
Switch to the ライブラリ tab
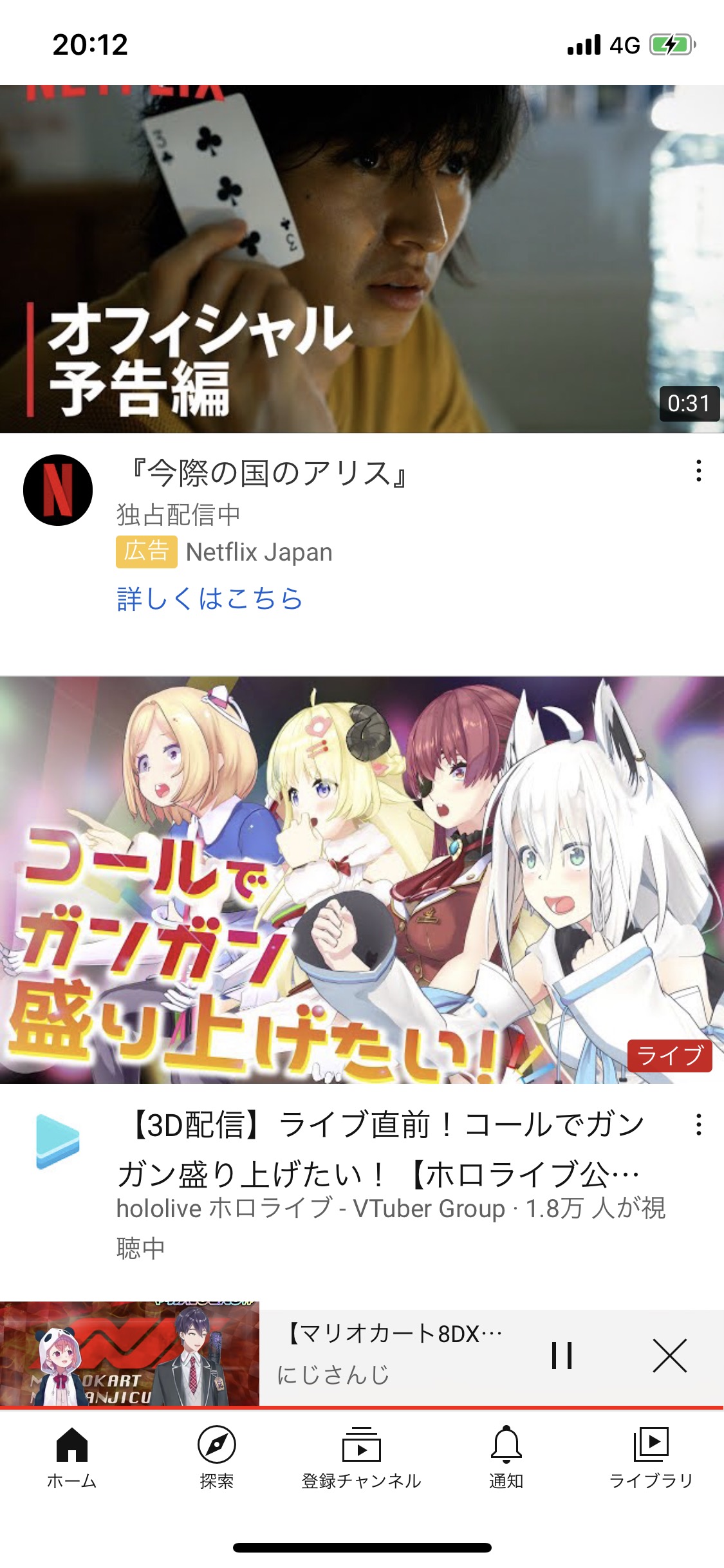coord(651,1457)
